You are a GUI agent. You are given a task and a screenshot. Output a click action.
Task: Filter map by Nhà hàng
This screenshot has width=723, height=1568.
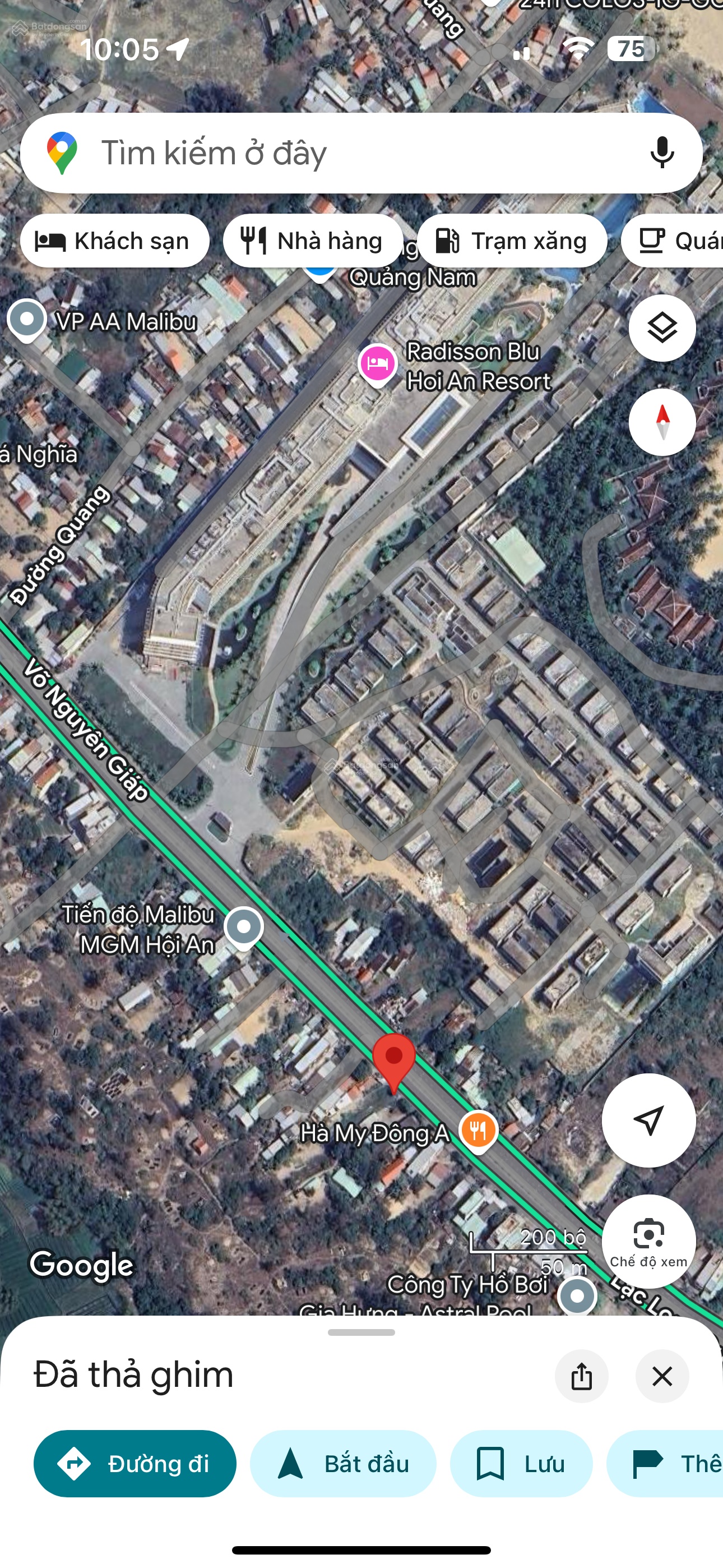pos(313,241)
